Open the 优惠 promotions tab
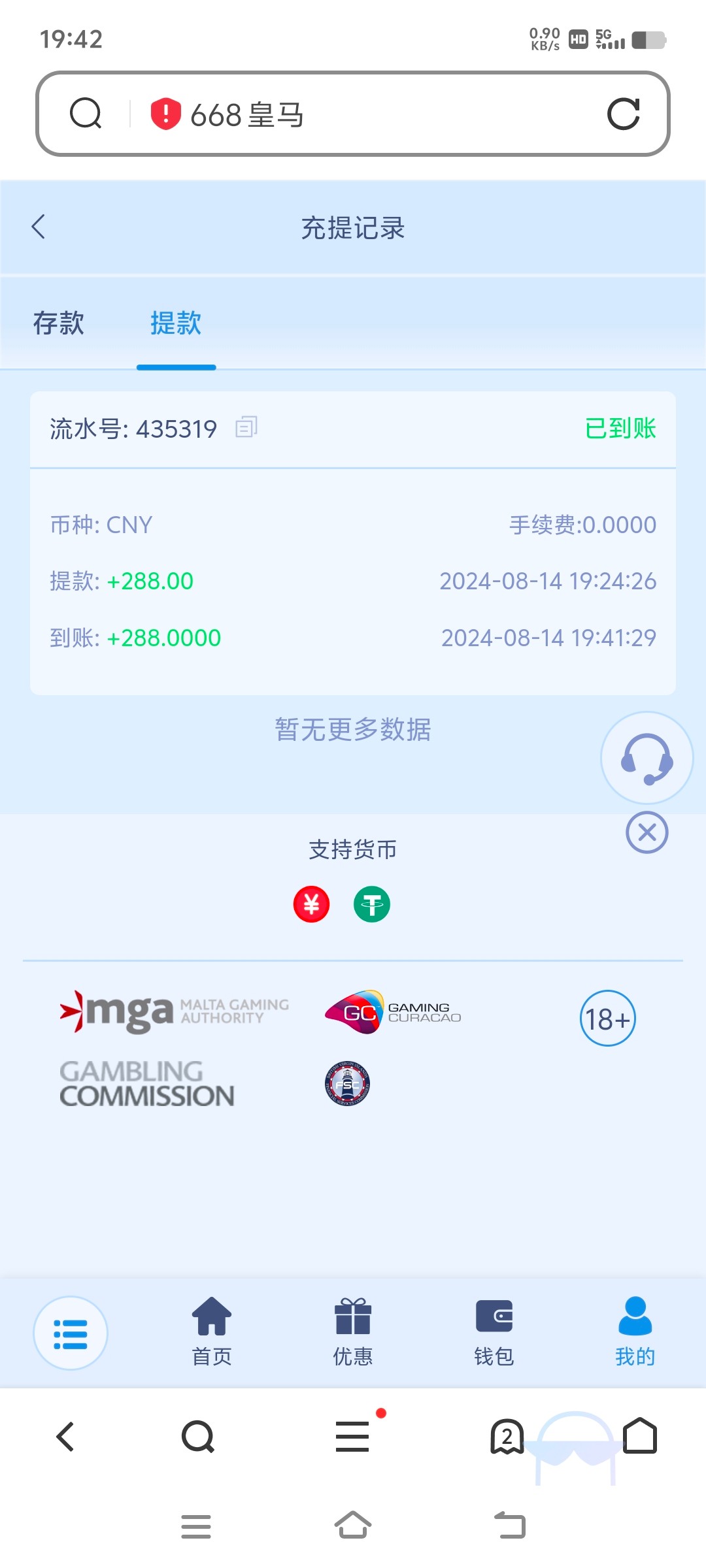The height and width of the screenshot is (1568, 706). 353,1331
